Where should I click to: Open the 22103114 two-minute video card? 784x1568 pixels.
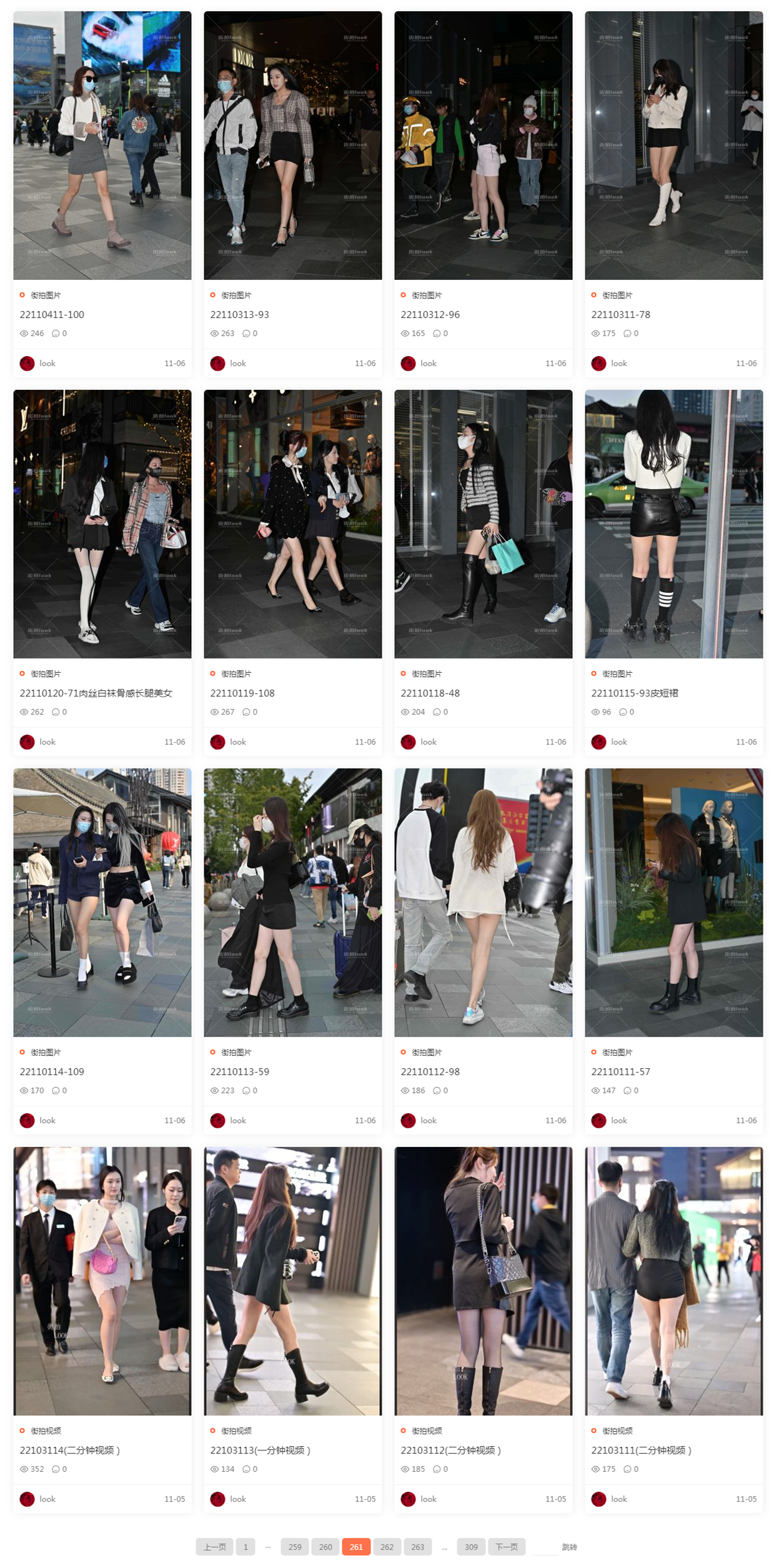(x=69, y=1450)
